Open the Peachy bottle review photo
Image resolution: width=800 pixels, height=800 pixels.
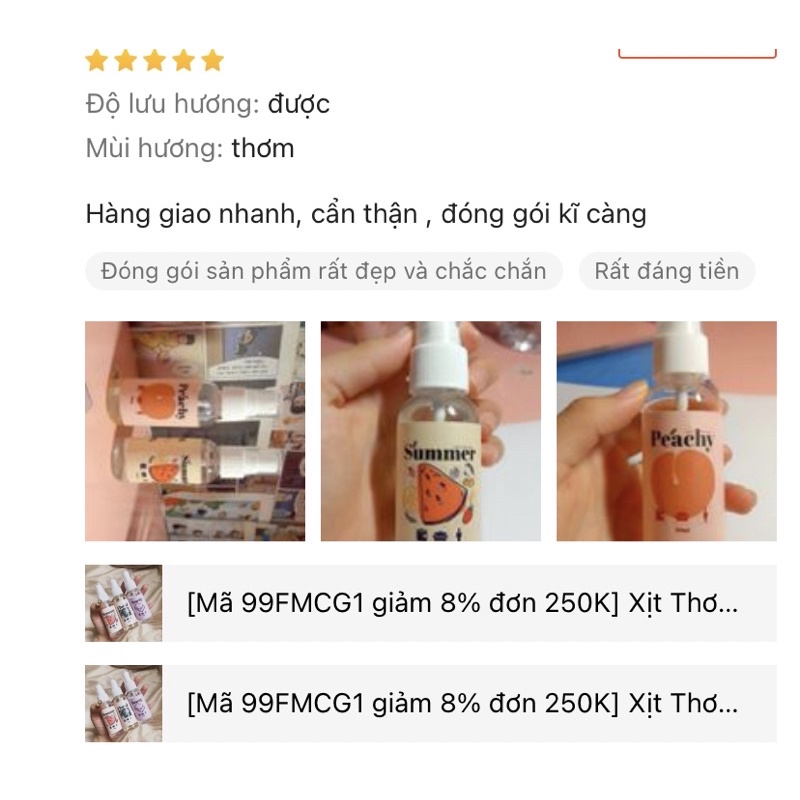(666, 431)
